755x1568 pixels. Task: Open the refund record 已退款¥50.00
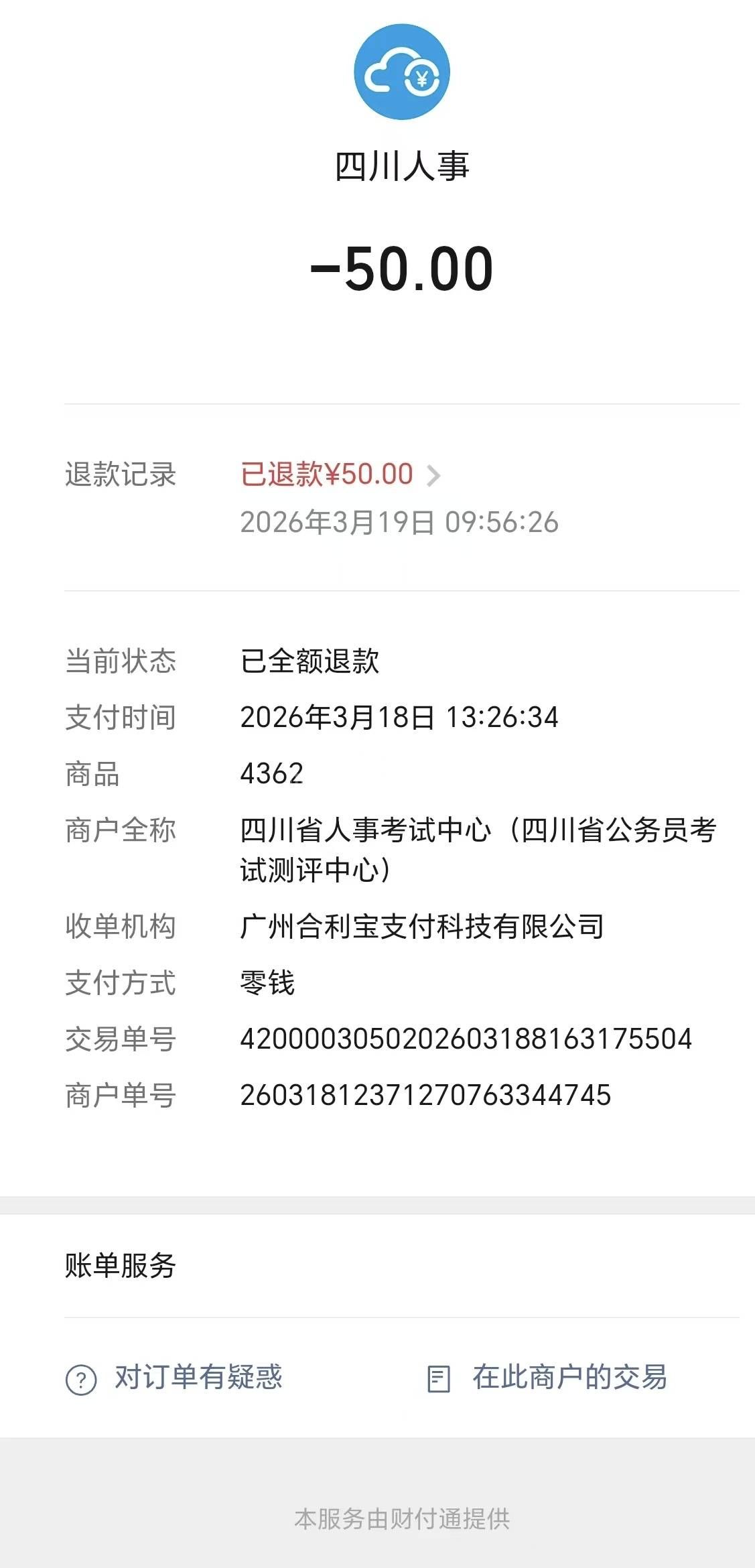[339, 475]
